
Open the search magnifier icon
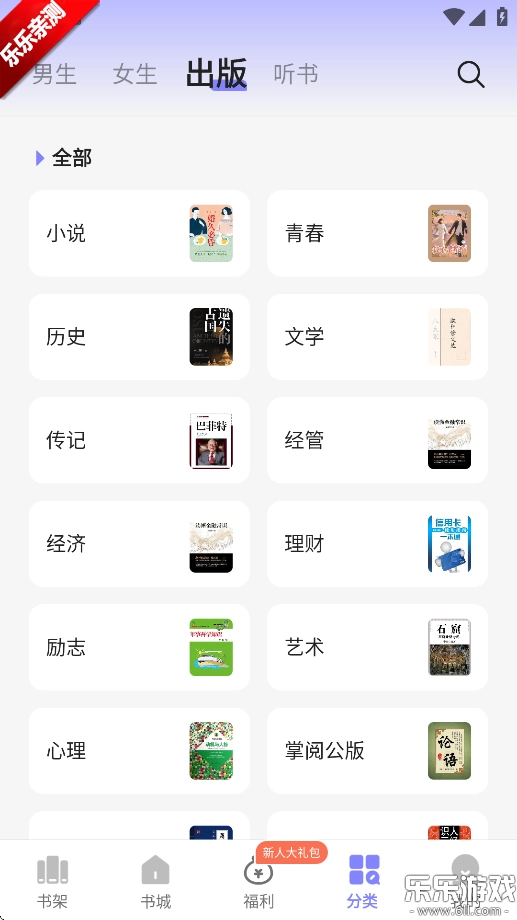(471, 75)
